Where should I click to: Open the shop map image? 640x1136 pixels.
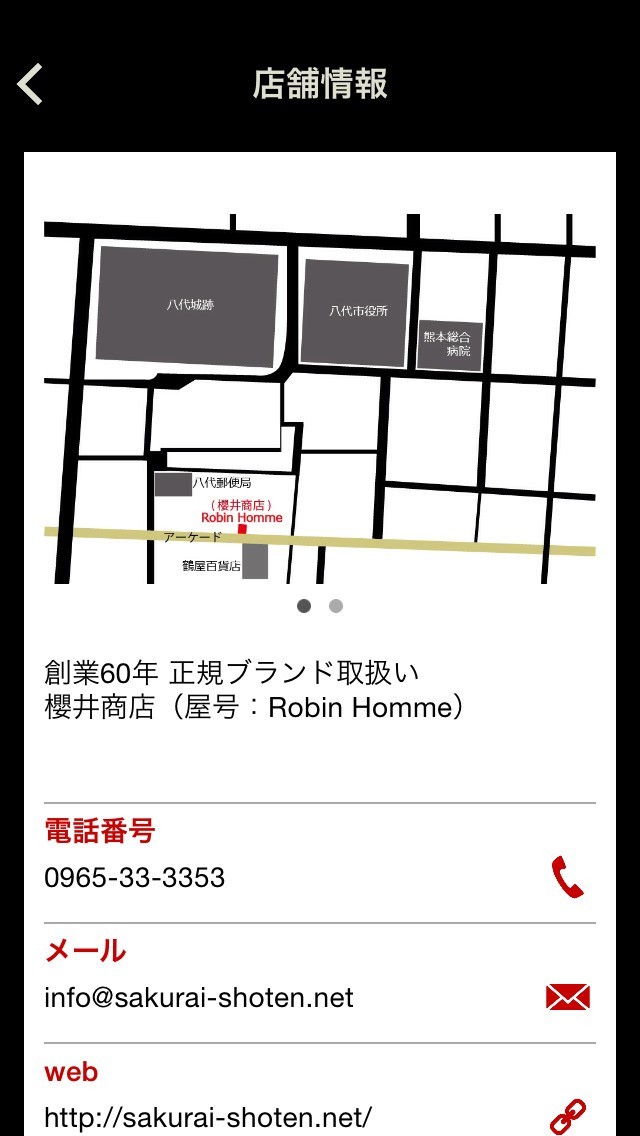pyautogui.click(x=320, y=398)
